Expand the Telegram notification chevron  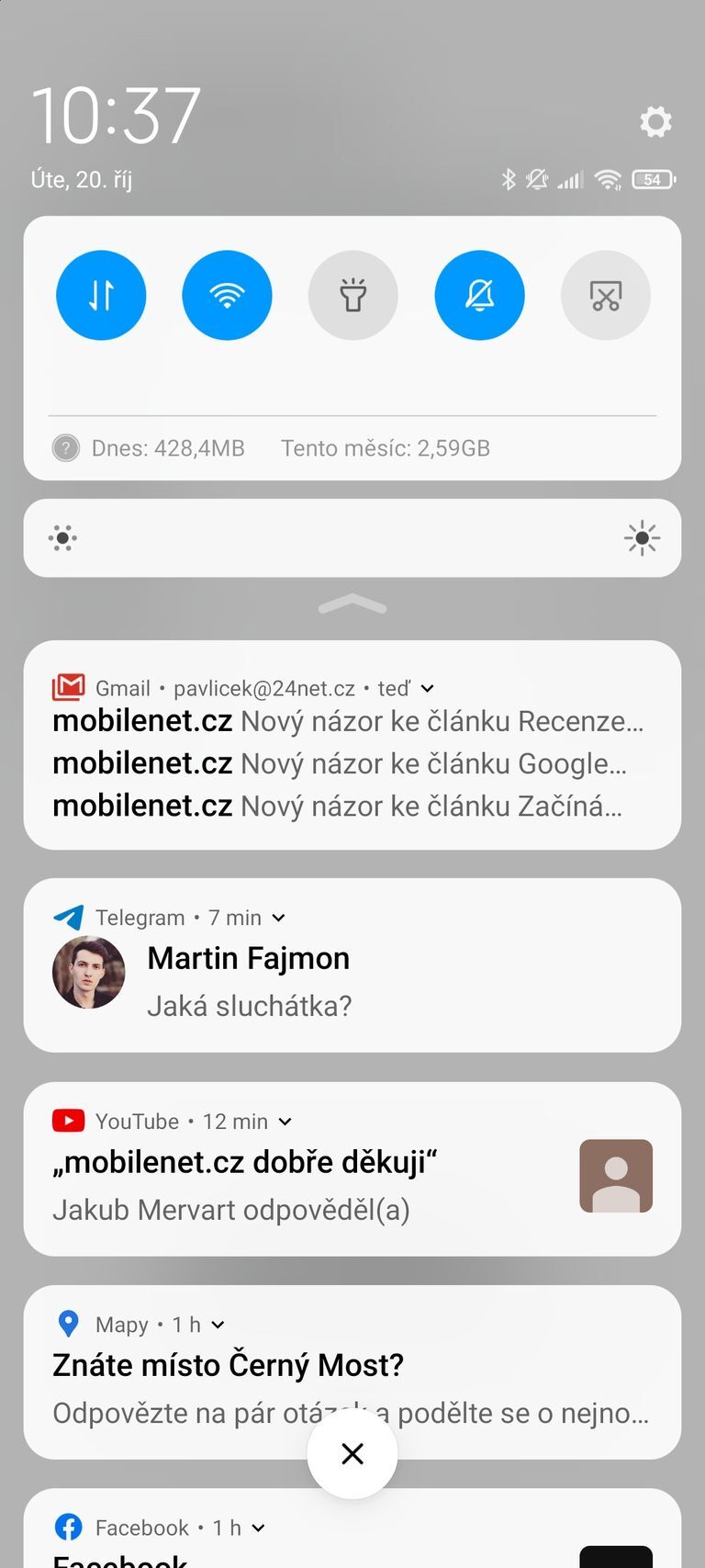pyautogui.click(x=279, y=918)
